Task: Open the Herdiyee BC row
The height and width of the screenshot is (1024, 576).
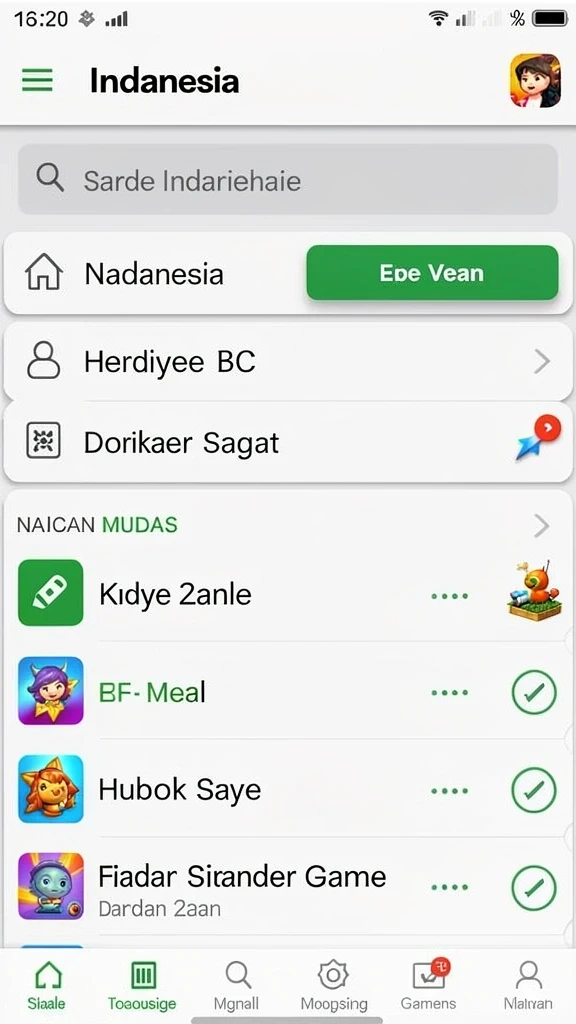Action: click(x=288, y=361)
